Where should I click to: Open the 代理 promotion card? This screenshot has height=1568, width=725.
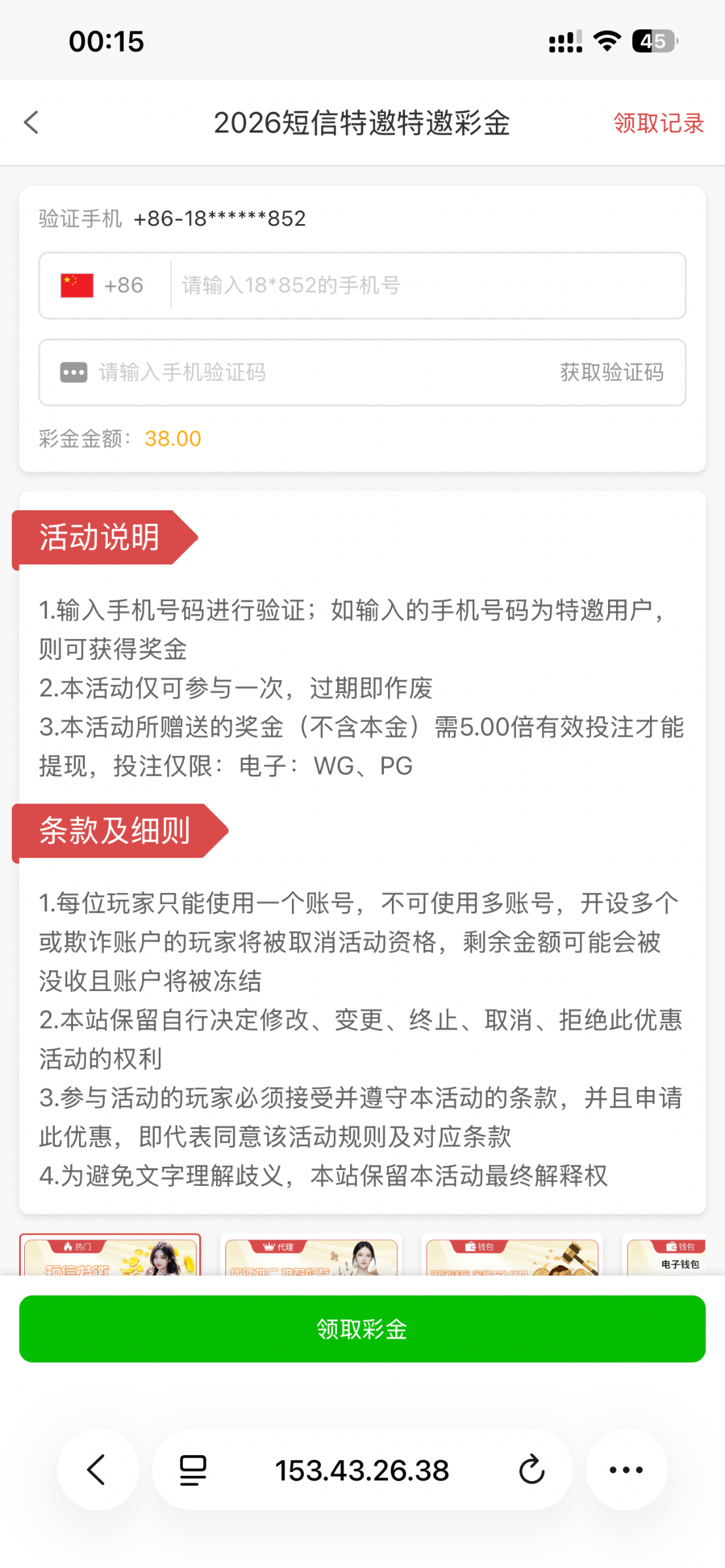tap(311, 1256)
